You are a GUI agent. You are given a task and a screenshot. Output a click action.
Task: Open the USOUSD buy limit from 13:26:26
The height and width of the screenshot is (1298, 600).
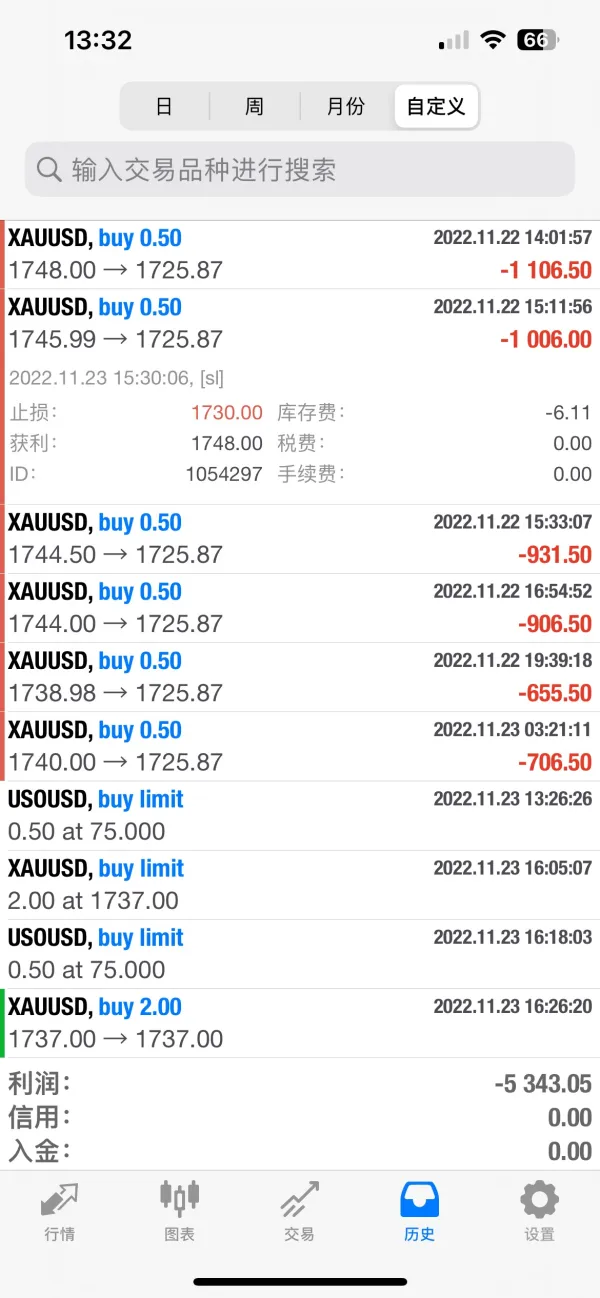point(300,815)
